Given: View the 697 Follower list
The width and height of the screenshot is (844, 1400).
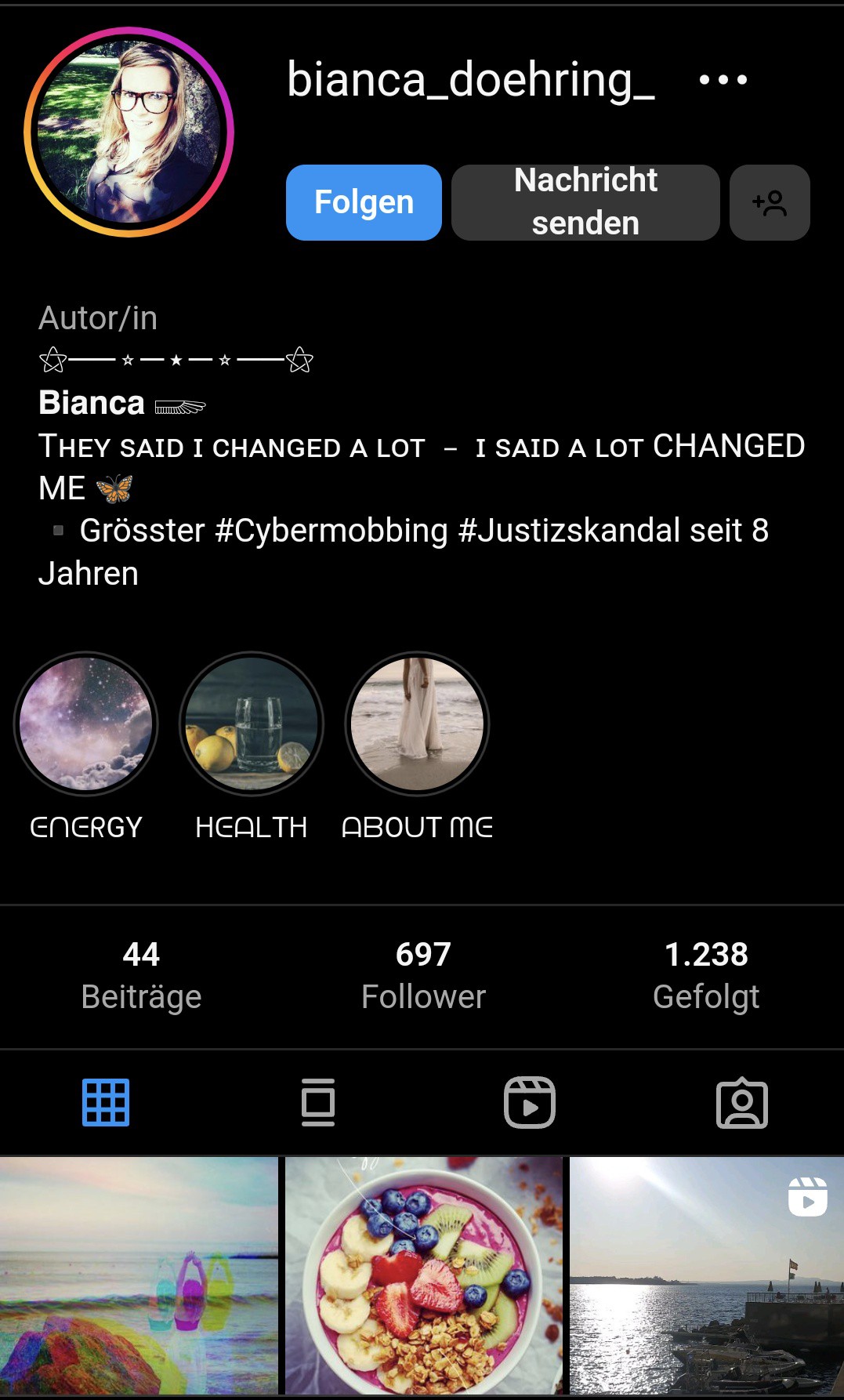Looking at the screenshot, I should (423, 975).
